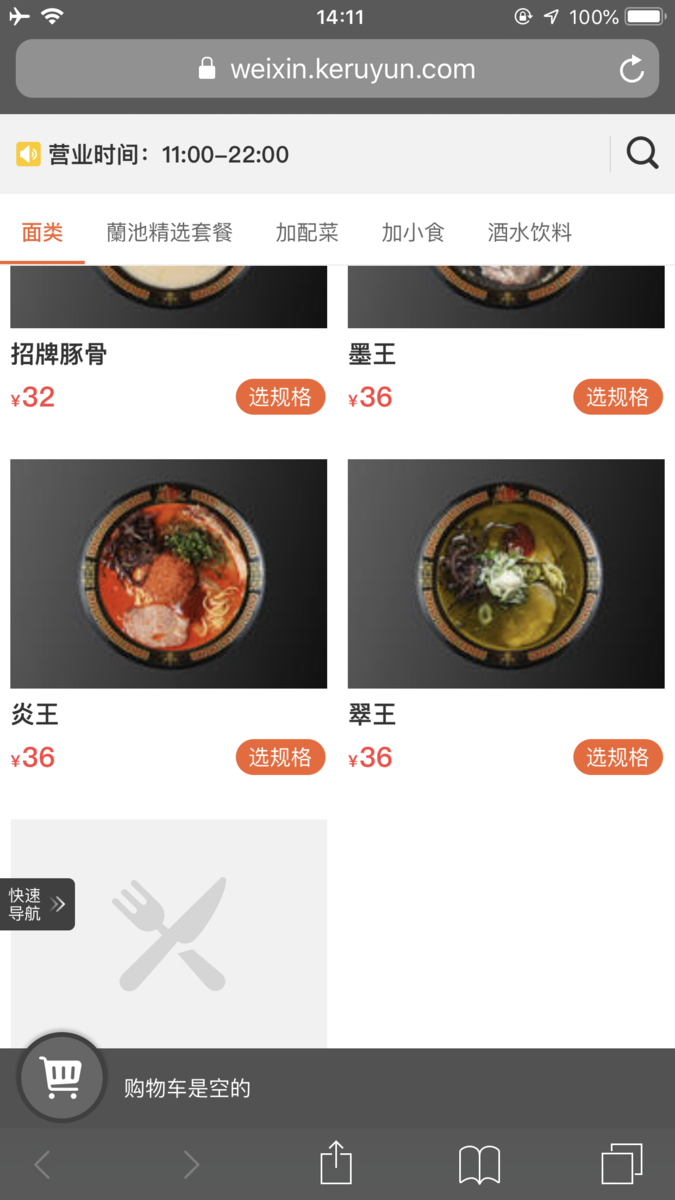Select options for 翠王 ramen
The height and width of the screenshot is (1200, 675).
(x=617, y=757)
